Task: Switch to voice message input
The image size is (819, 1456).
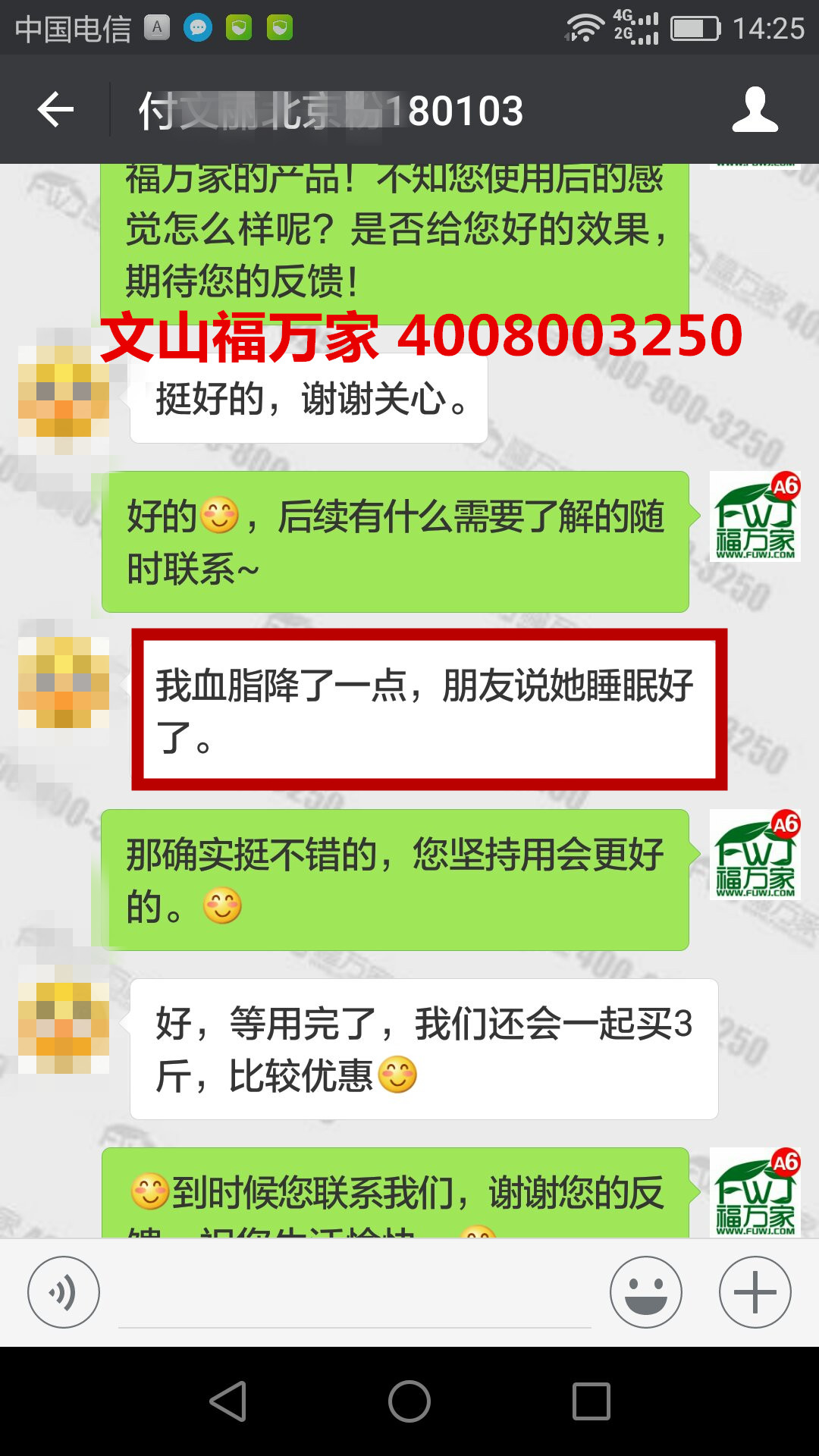Action: click(64, 1292)
